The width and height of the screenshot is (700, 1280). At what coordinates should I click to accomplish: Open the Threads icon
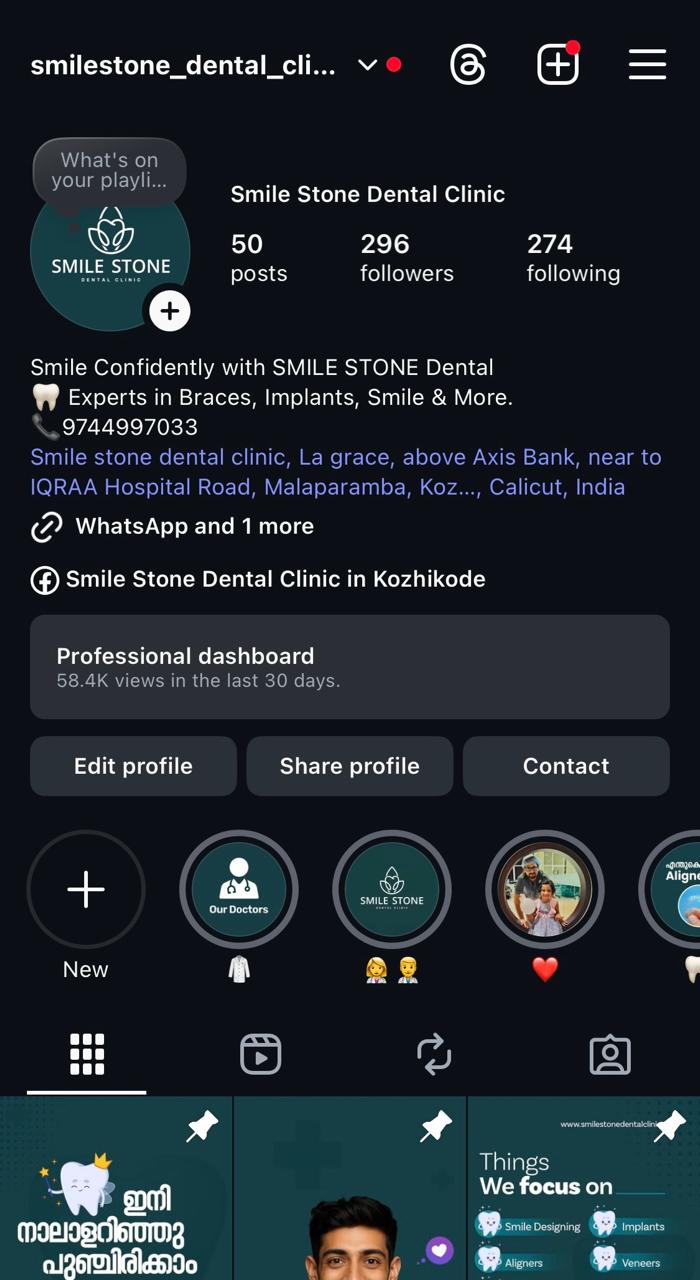(468, 65)
